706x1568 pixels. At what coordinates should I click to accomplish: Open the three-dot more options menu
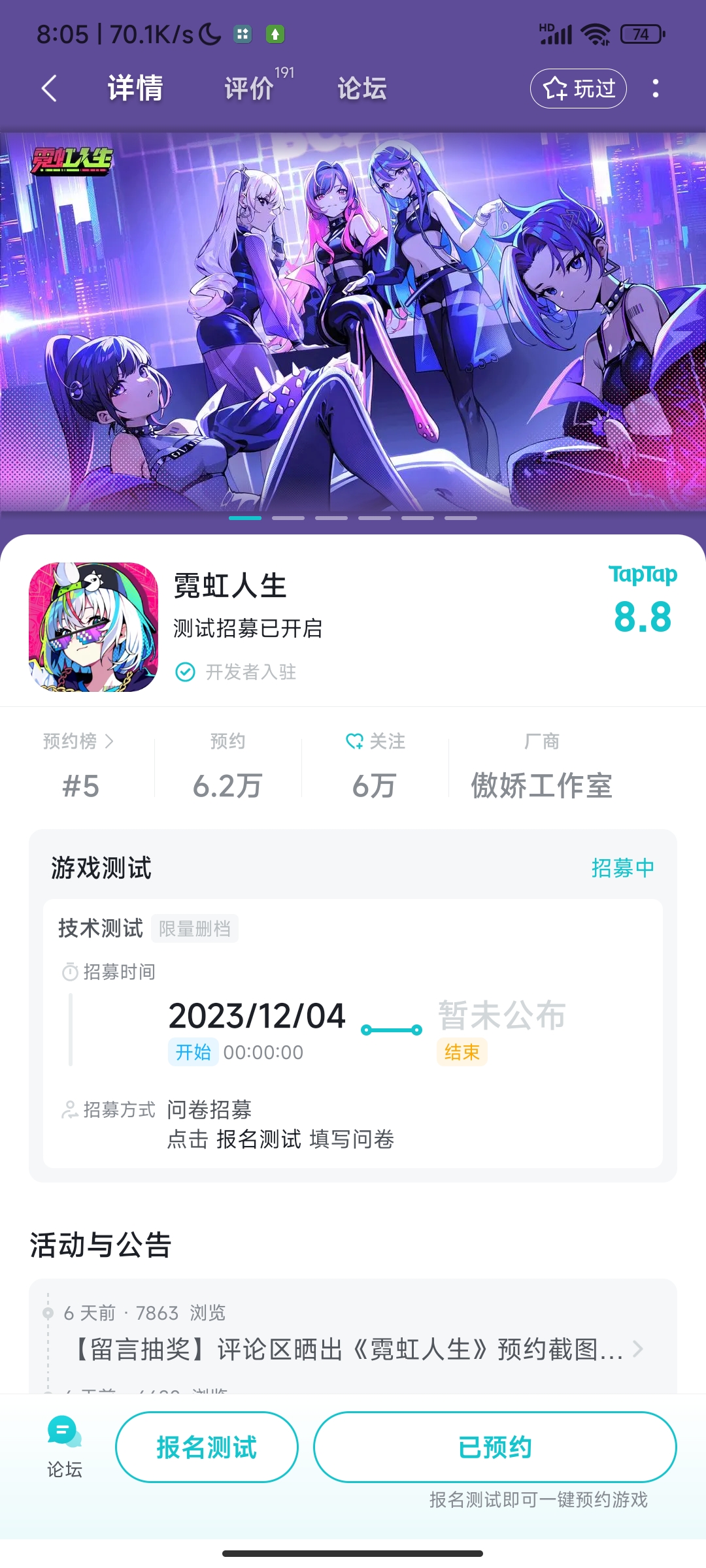coord(656,88)
